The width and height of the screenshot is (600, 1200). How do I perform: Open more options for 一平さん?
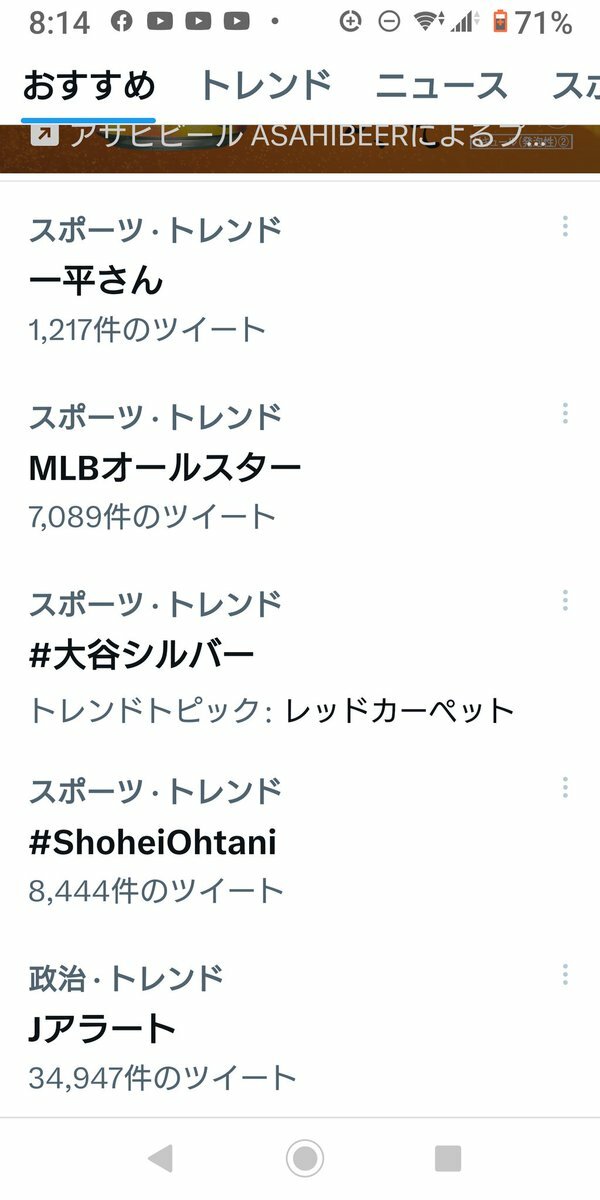565,226
